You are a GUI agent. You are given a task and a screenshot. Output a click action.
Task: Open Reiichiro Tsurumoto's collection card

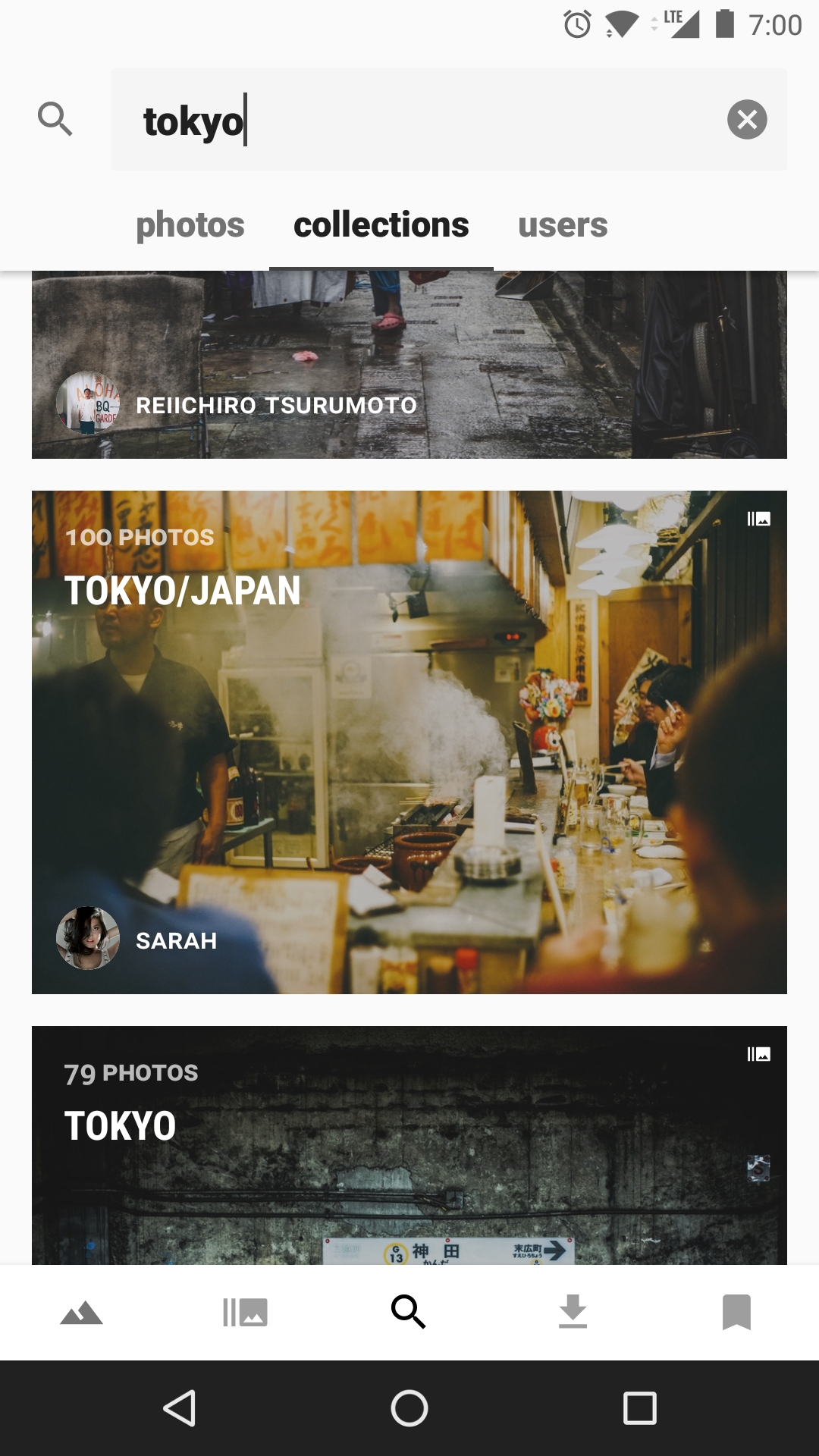pyautogui.click(x=409, y=365)
